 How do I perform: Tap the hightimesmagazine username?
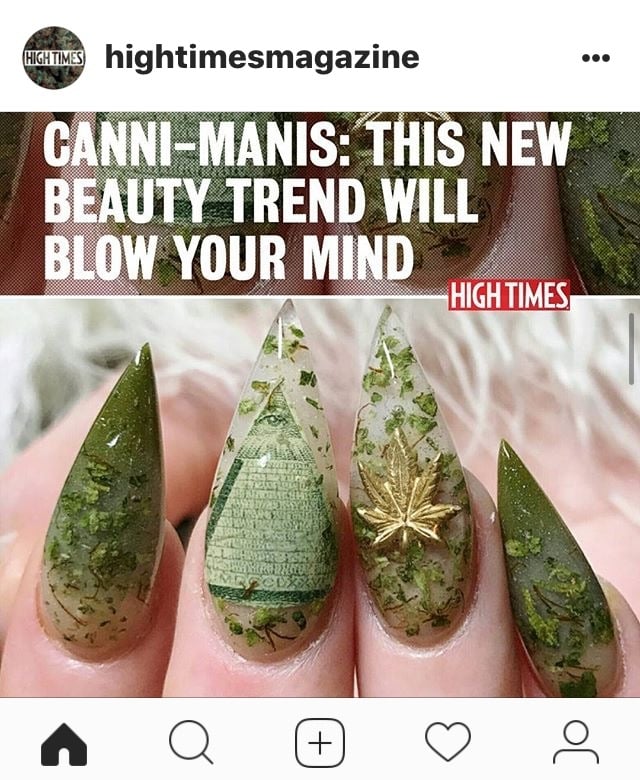pos(261,57)
